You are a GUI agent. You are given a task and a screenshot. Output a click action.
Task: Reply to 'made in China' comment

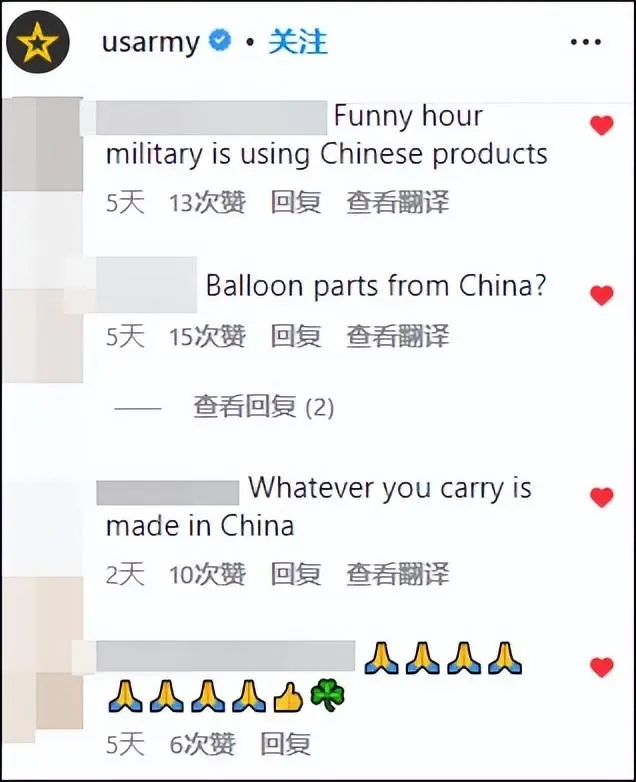296,574
